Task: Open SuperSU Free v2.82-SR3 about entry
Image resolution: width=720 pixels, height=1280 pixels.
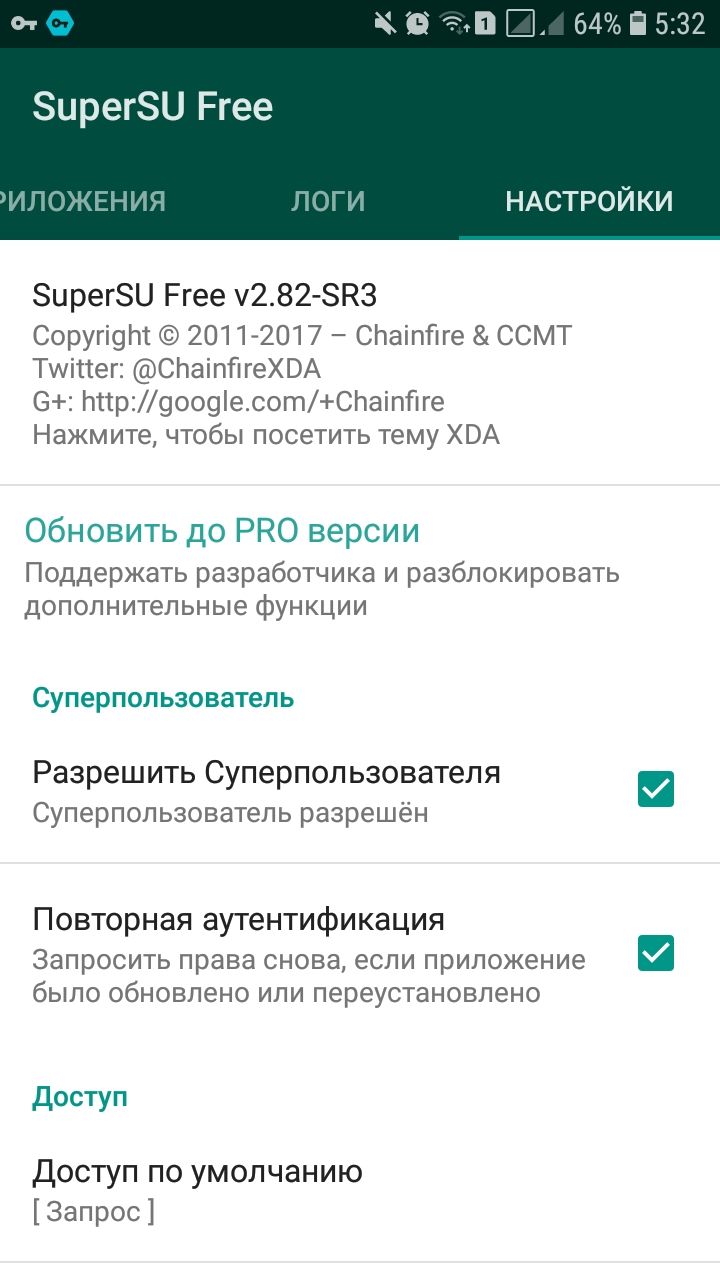Action: (360, 364)
